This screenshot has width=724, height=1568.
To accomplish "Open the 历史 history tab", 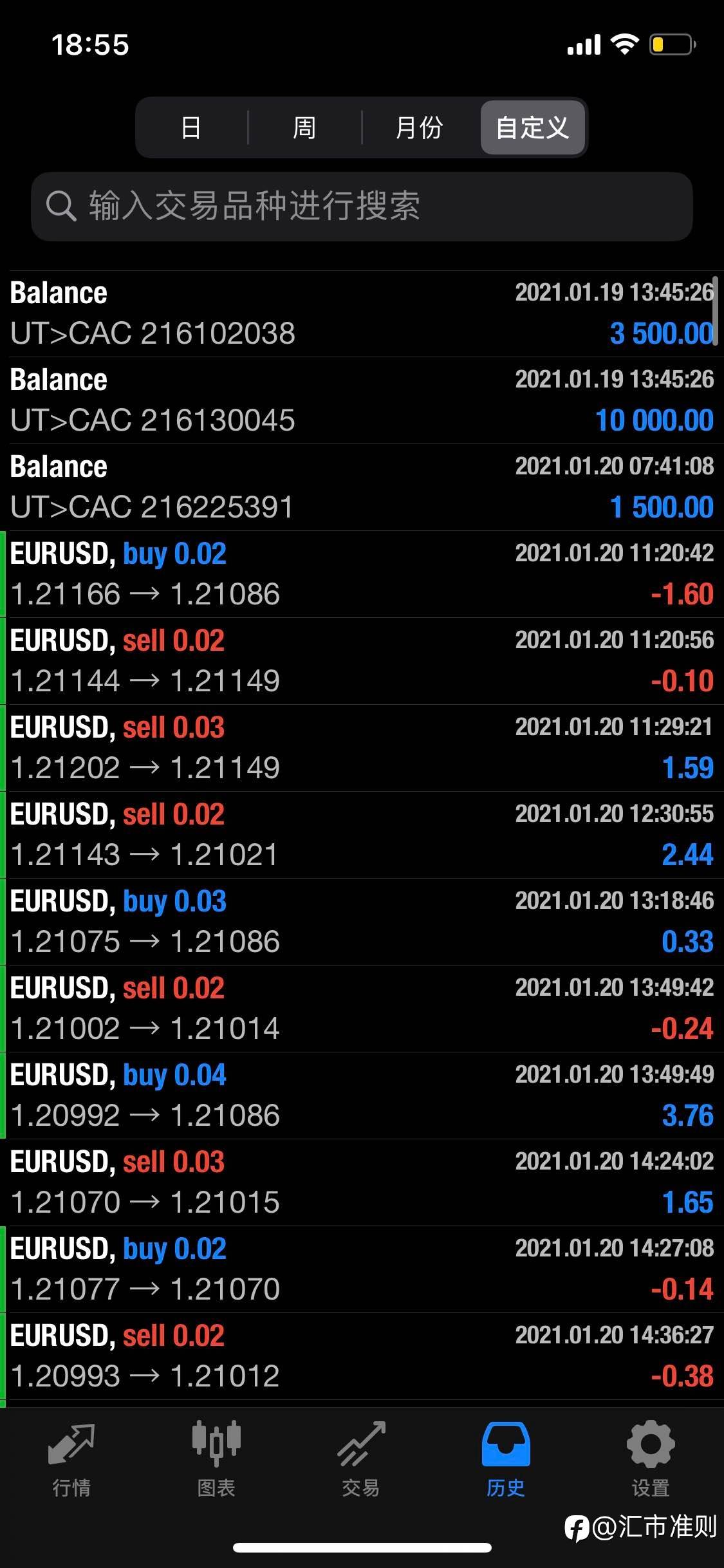I will tap(506, 1460).
